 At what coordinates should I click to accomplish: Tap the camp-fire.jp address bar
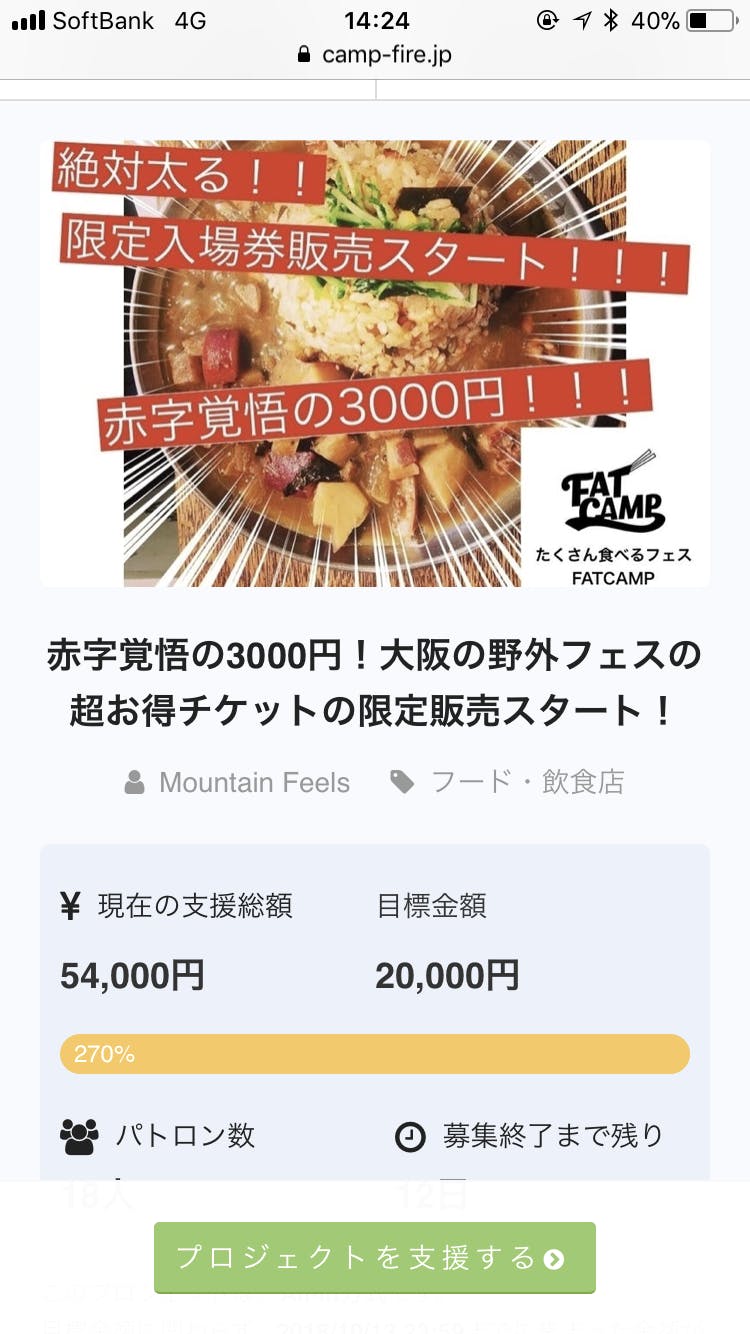tap(375, 54)
